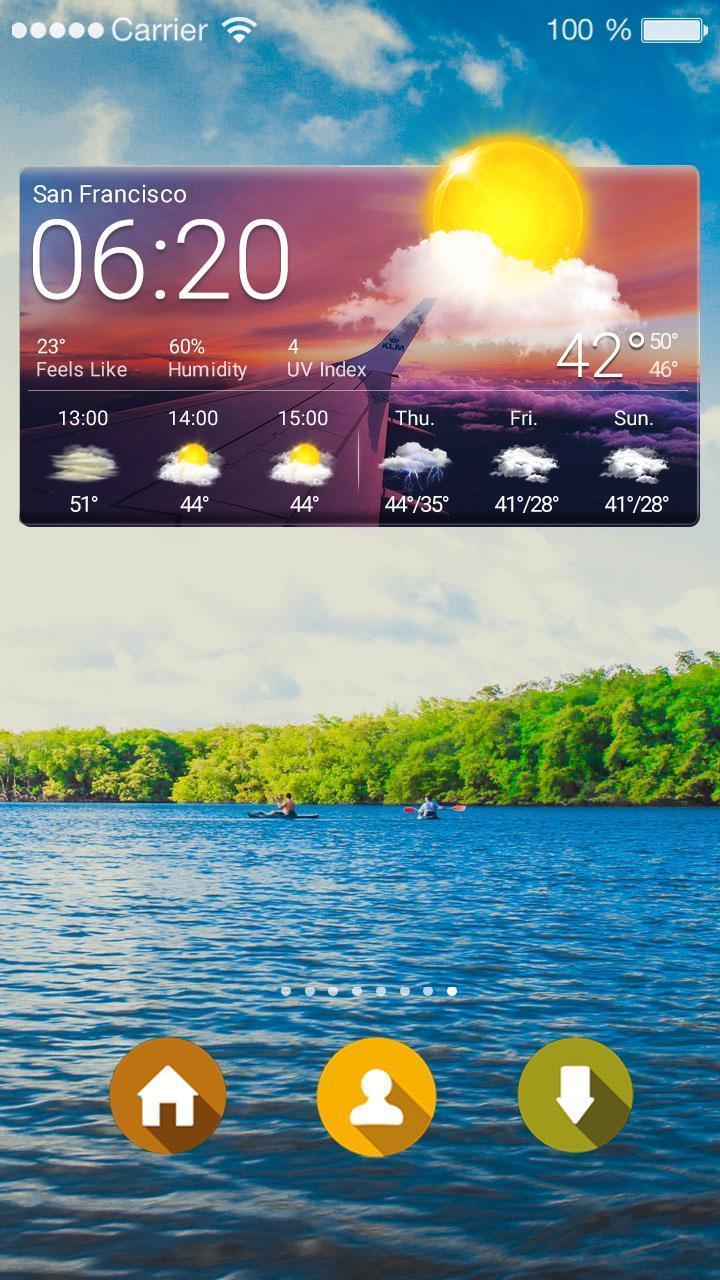Tap the brown home icon button
Image resolution: width=720 pixels, height=1280 pixels.
coord(168,1096)
